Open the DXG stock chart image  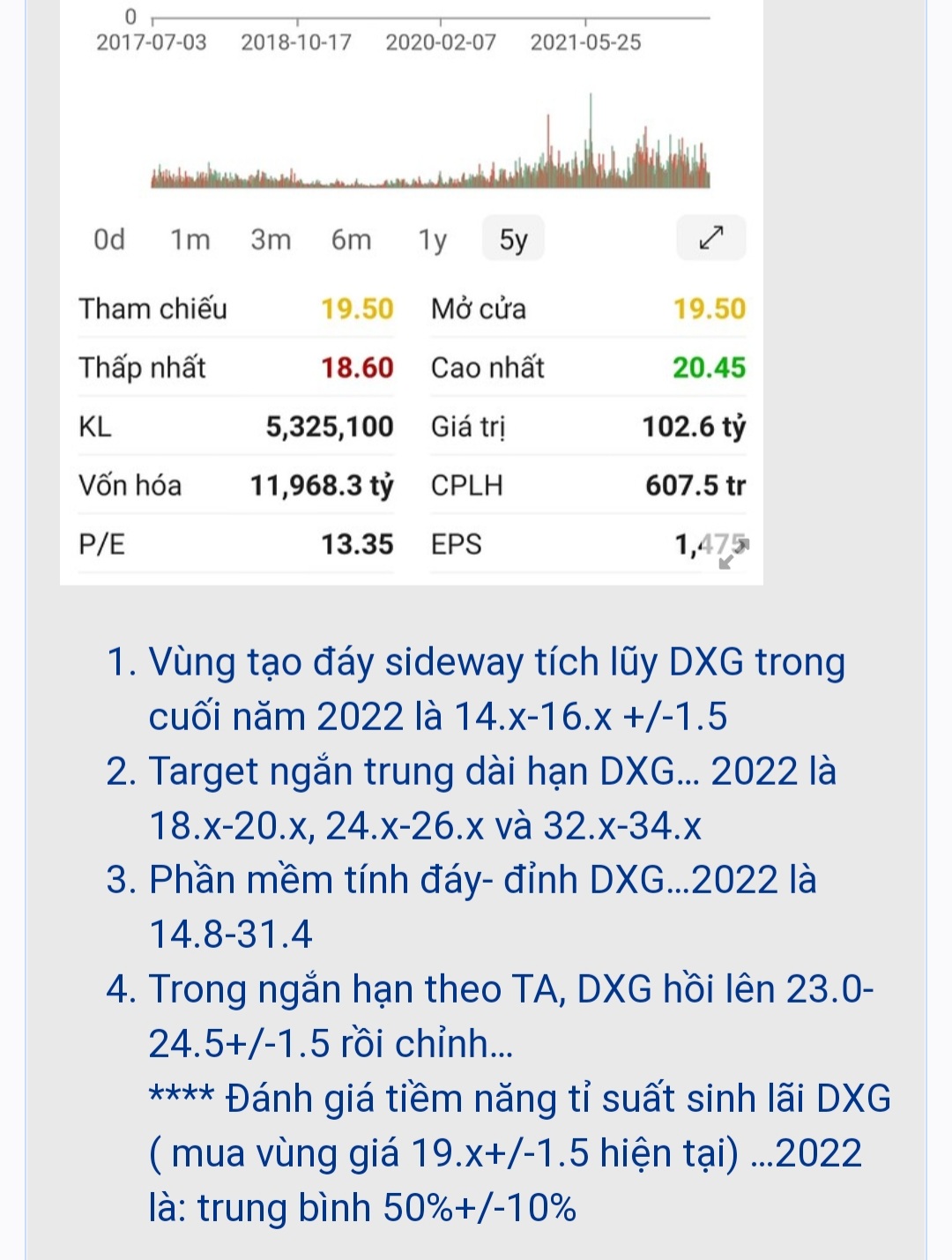(430, 141)
